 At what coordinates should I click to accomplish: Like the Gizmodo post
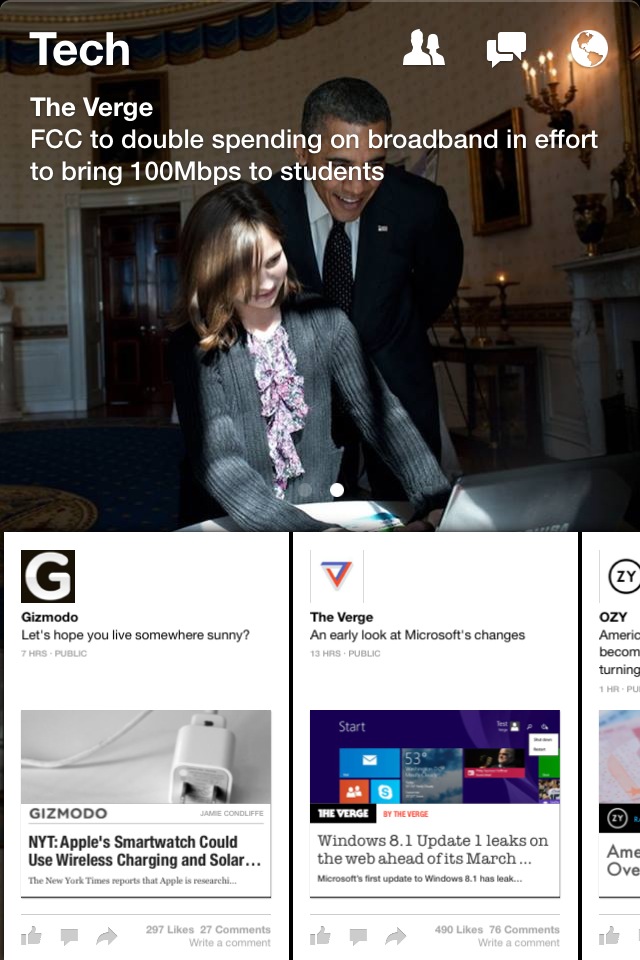[32, 936]
